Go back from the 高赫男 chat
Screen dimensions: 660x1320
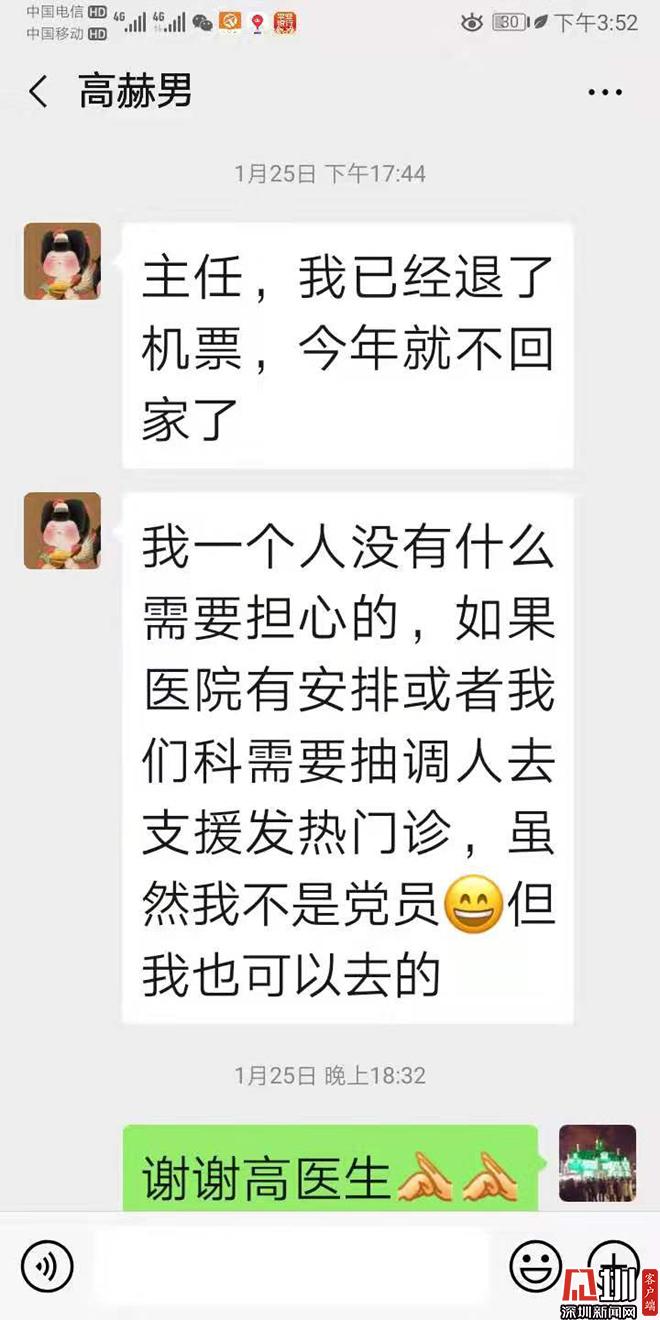click(x=38, y=92)
